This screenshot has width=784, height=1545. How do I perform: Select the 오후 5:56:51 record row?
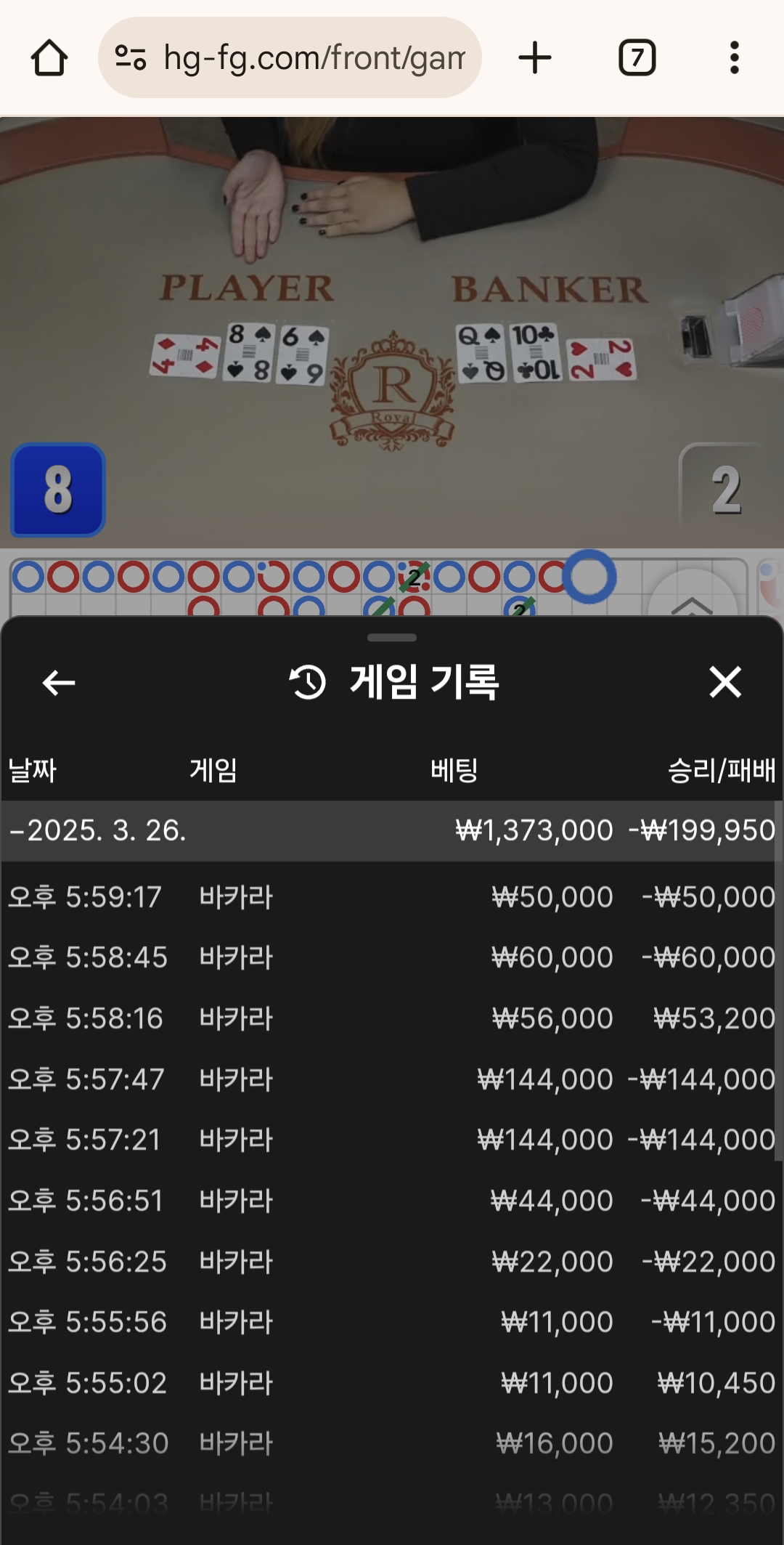(x=392, y=1201)
